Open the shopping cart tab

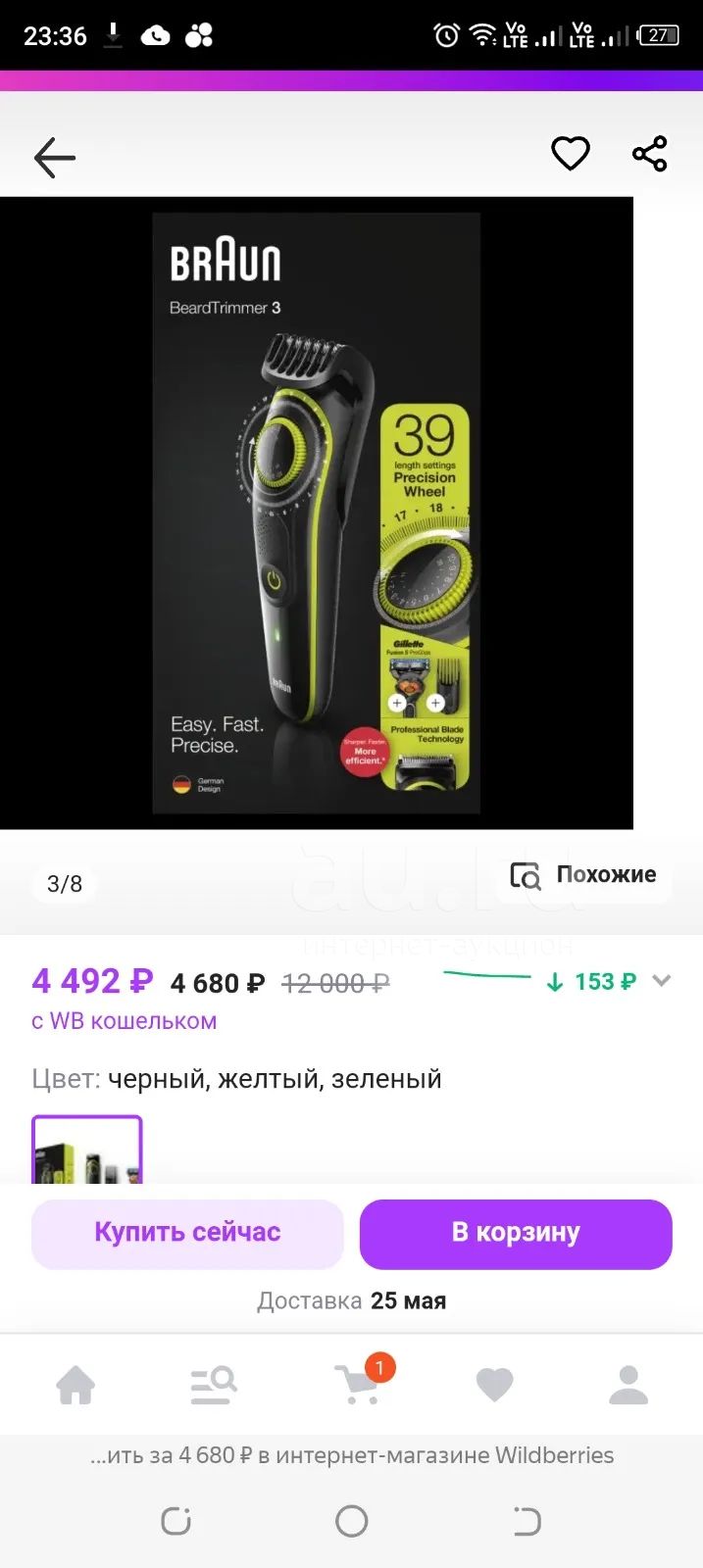tap(361, 1382)
